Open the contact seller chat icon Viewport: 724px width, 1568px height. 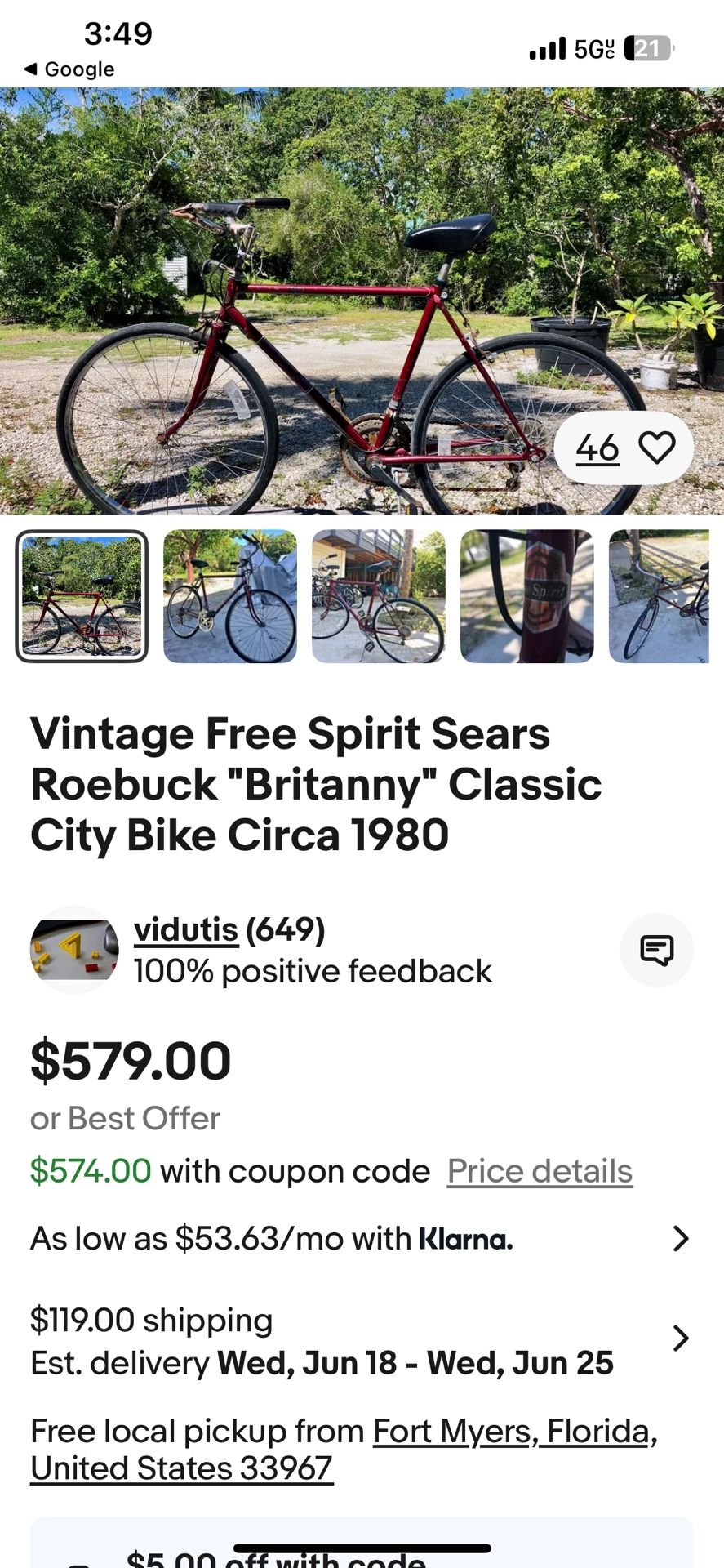point(657,950)
